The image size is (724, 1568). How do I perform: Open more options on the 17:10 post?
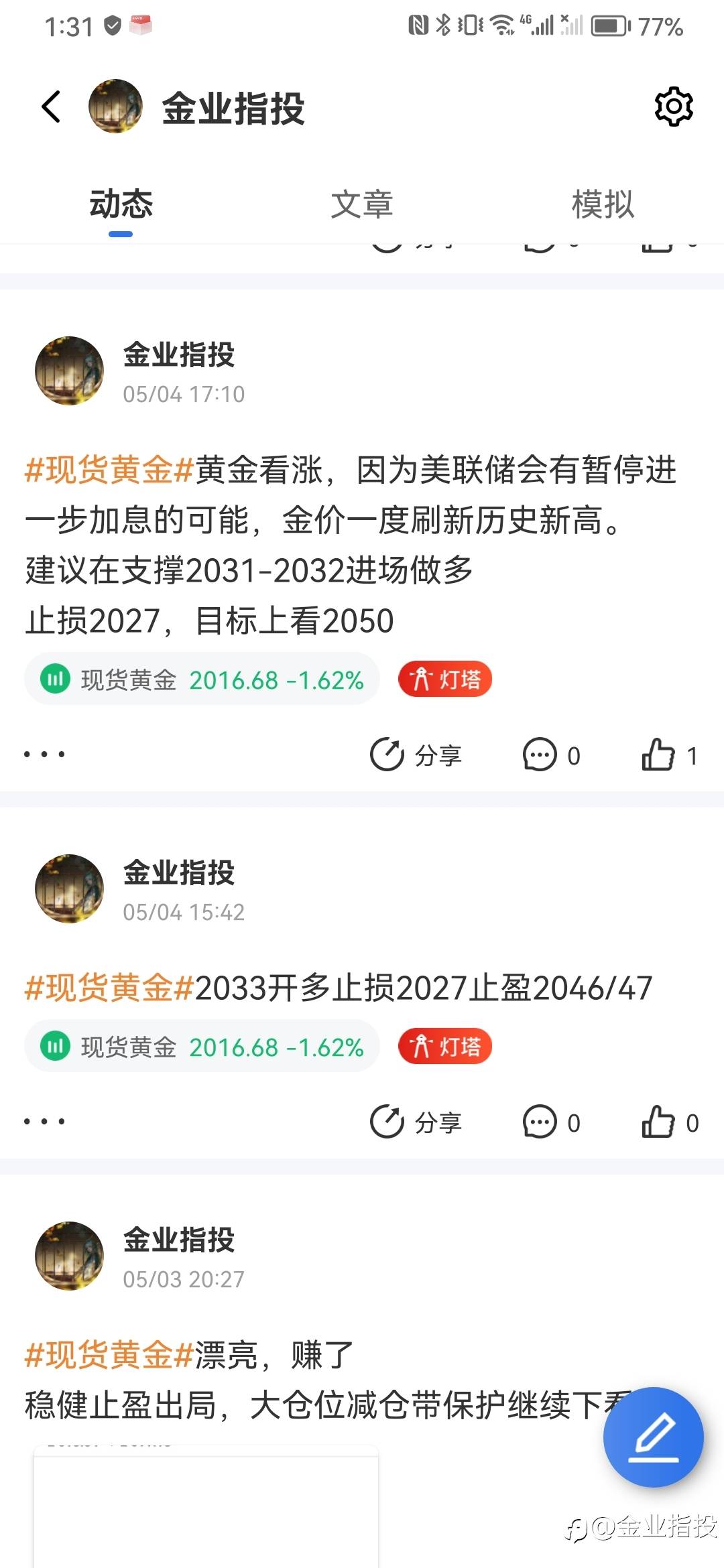44,755
